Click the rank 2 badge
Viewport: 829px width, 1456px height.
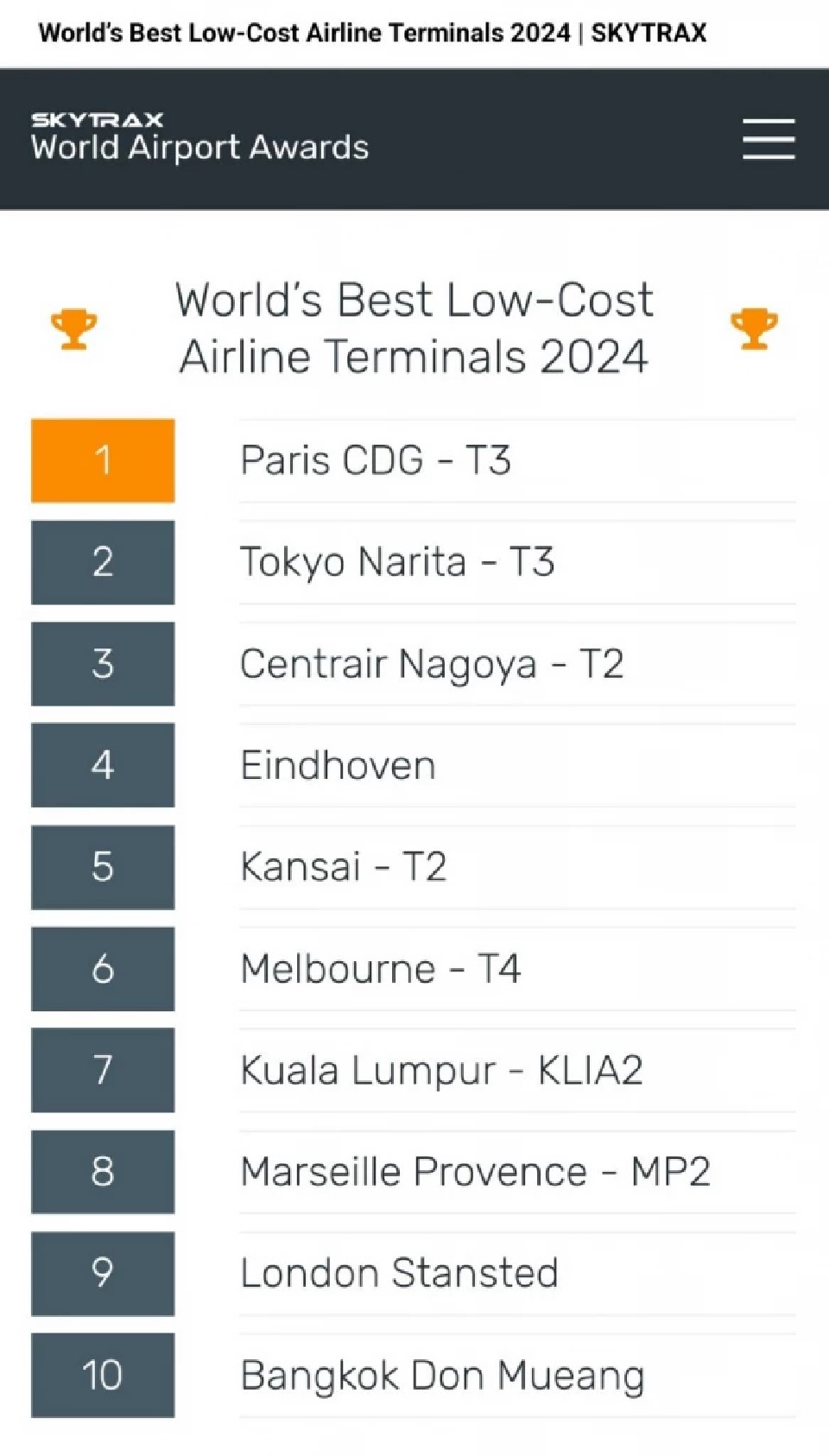(102, 562)
